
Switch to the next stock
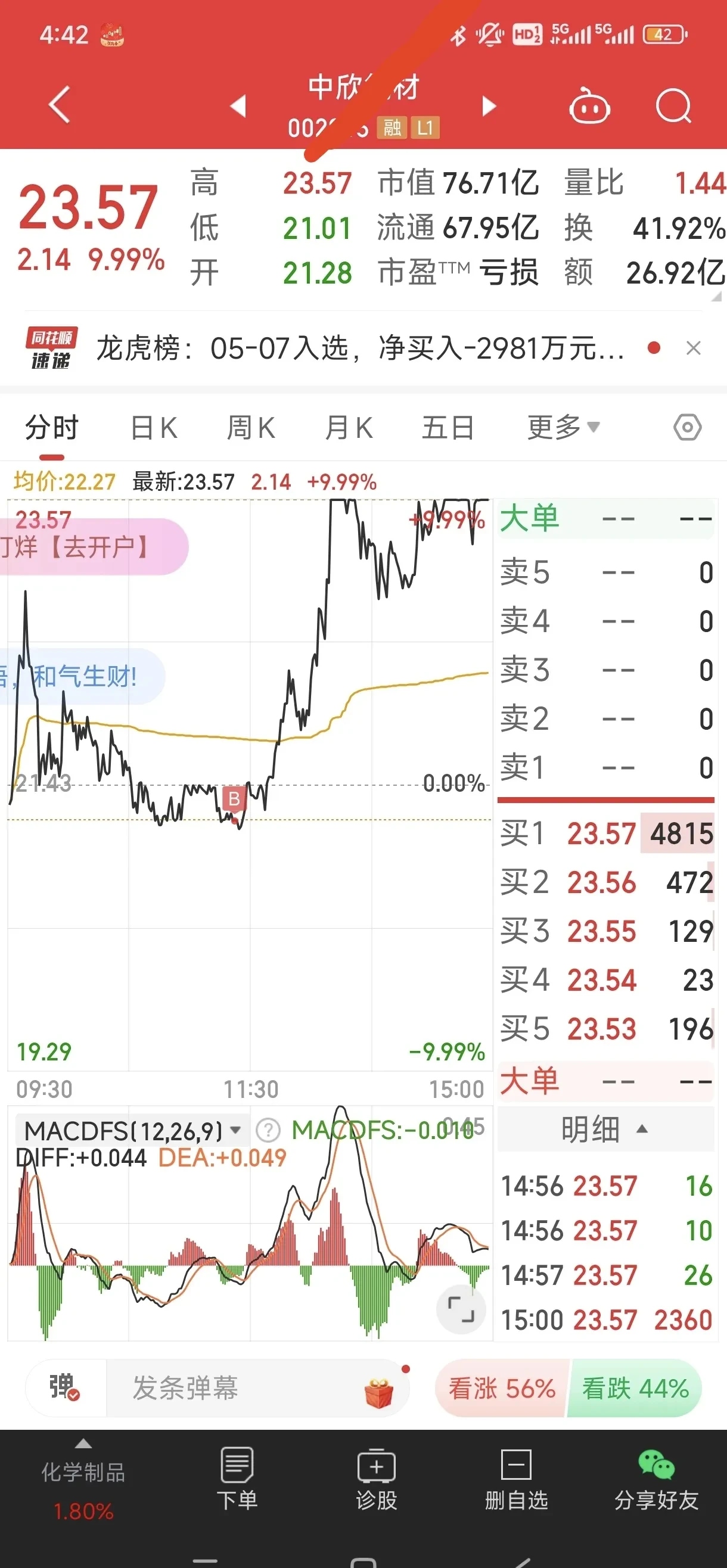[488, 106]
